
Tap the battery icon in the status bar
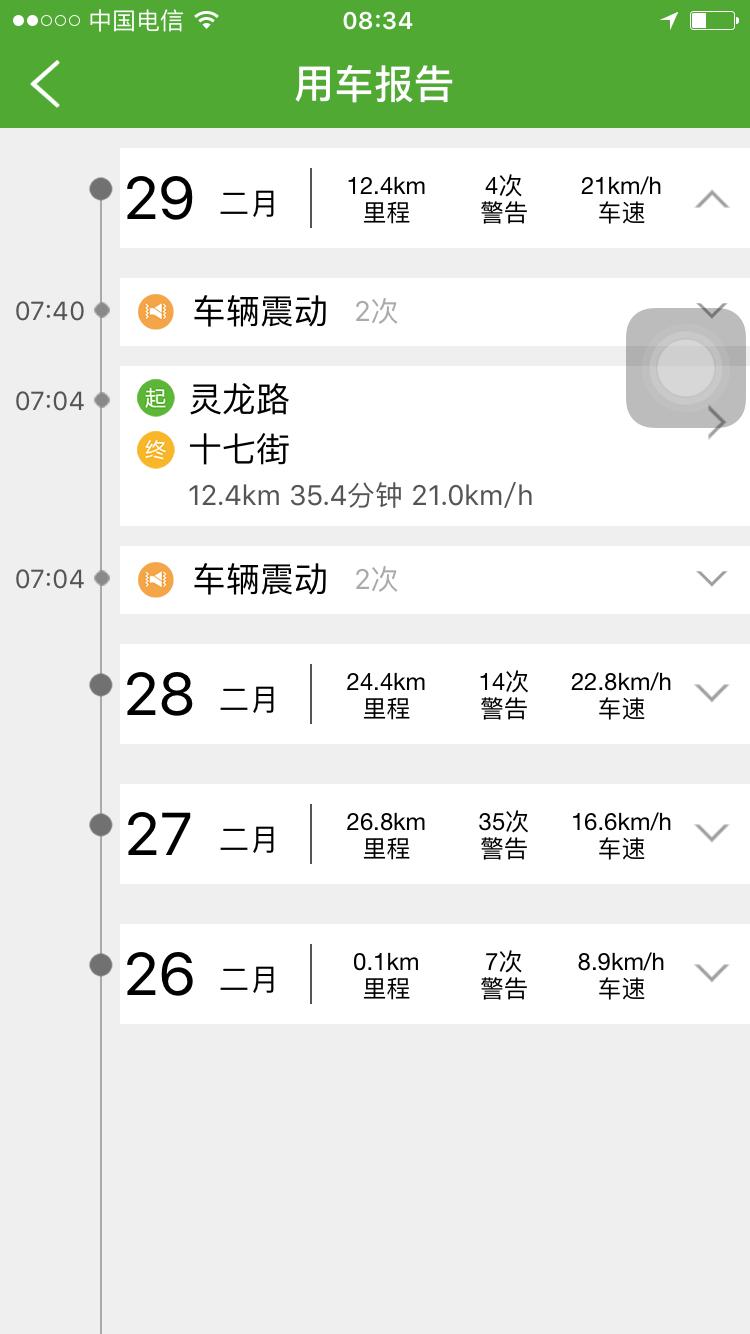click(x=711, y=19)
